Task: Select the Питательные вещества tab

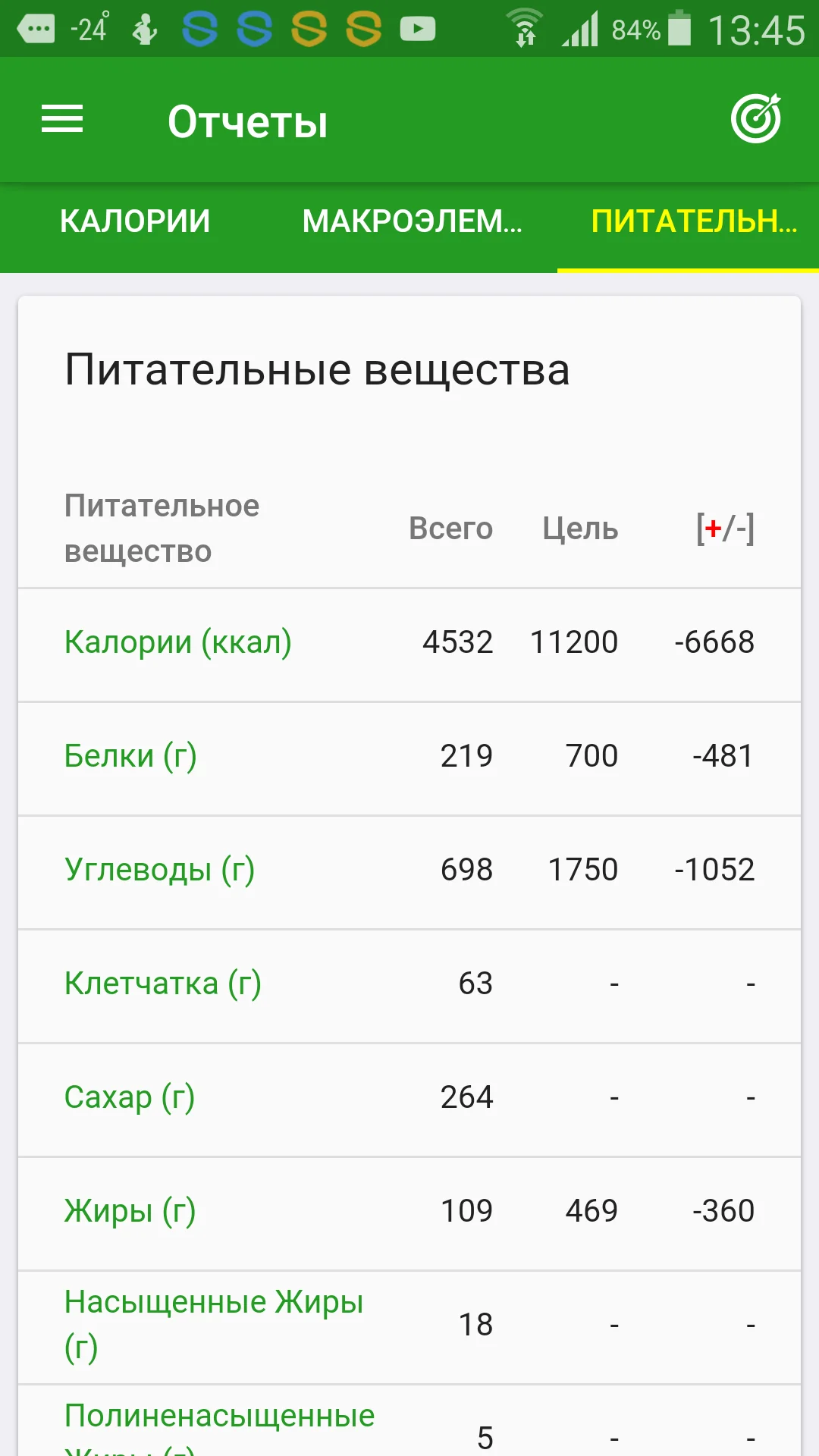Action: [693, 221]
